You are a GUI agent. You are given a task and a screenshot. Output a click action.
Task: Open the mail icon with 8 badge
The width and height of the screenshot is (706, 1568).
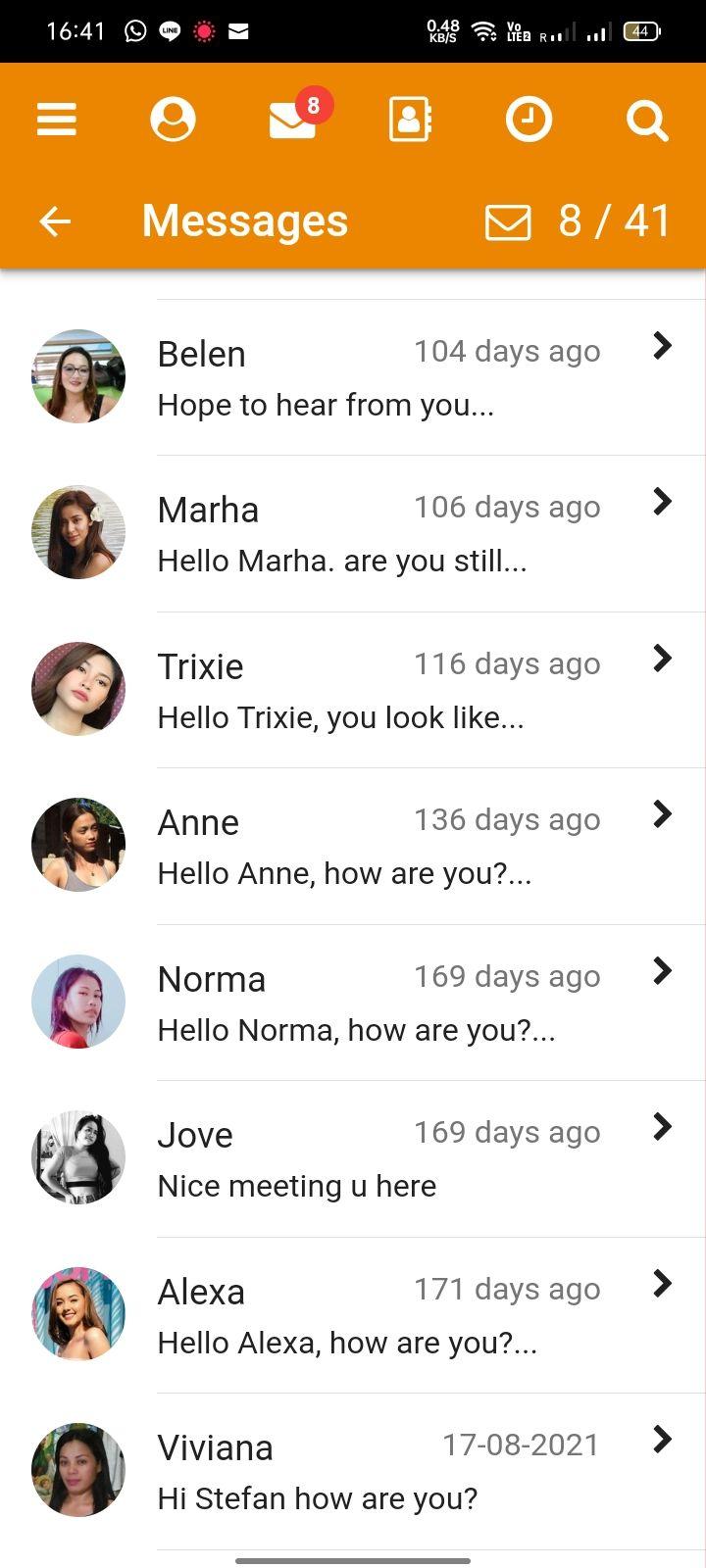[294, 120]
